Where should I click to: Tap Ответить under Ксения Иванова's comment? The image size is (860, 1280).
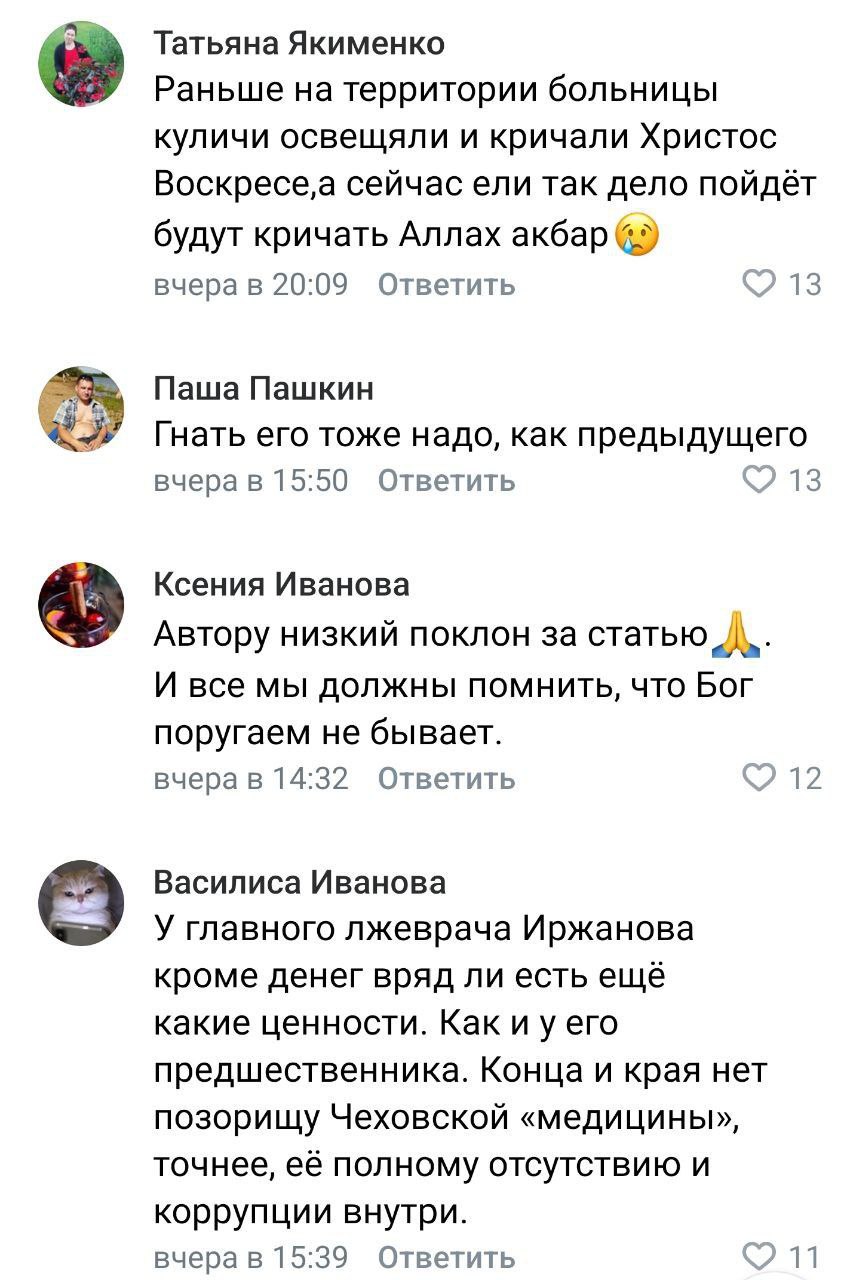pos(447,778)
